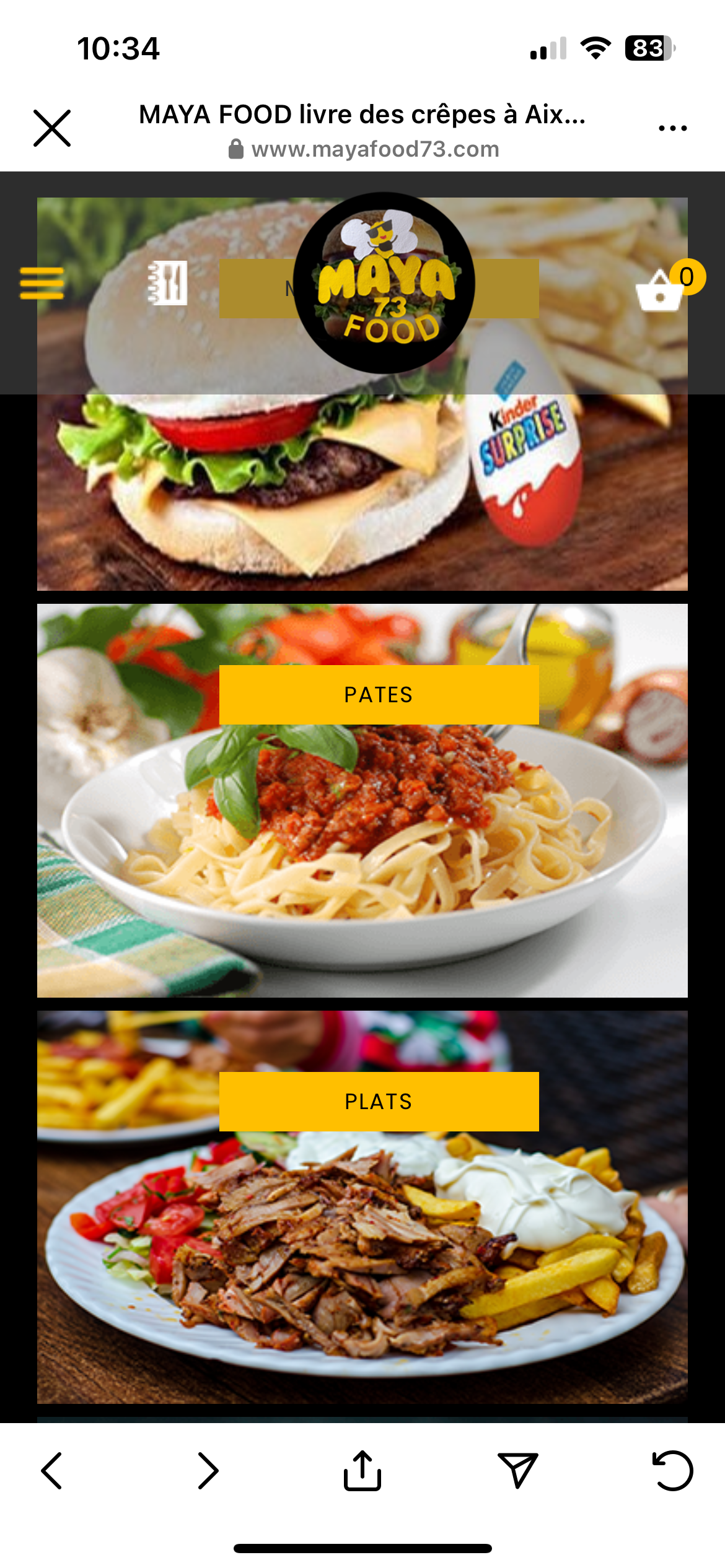
Task: Select the PATES category
Action: point(379,695)
